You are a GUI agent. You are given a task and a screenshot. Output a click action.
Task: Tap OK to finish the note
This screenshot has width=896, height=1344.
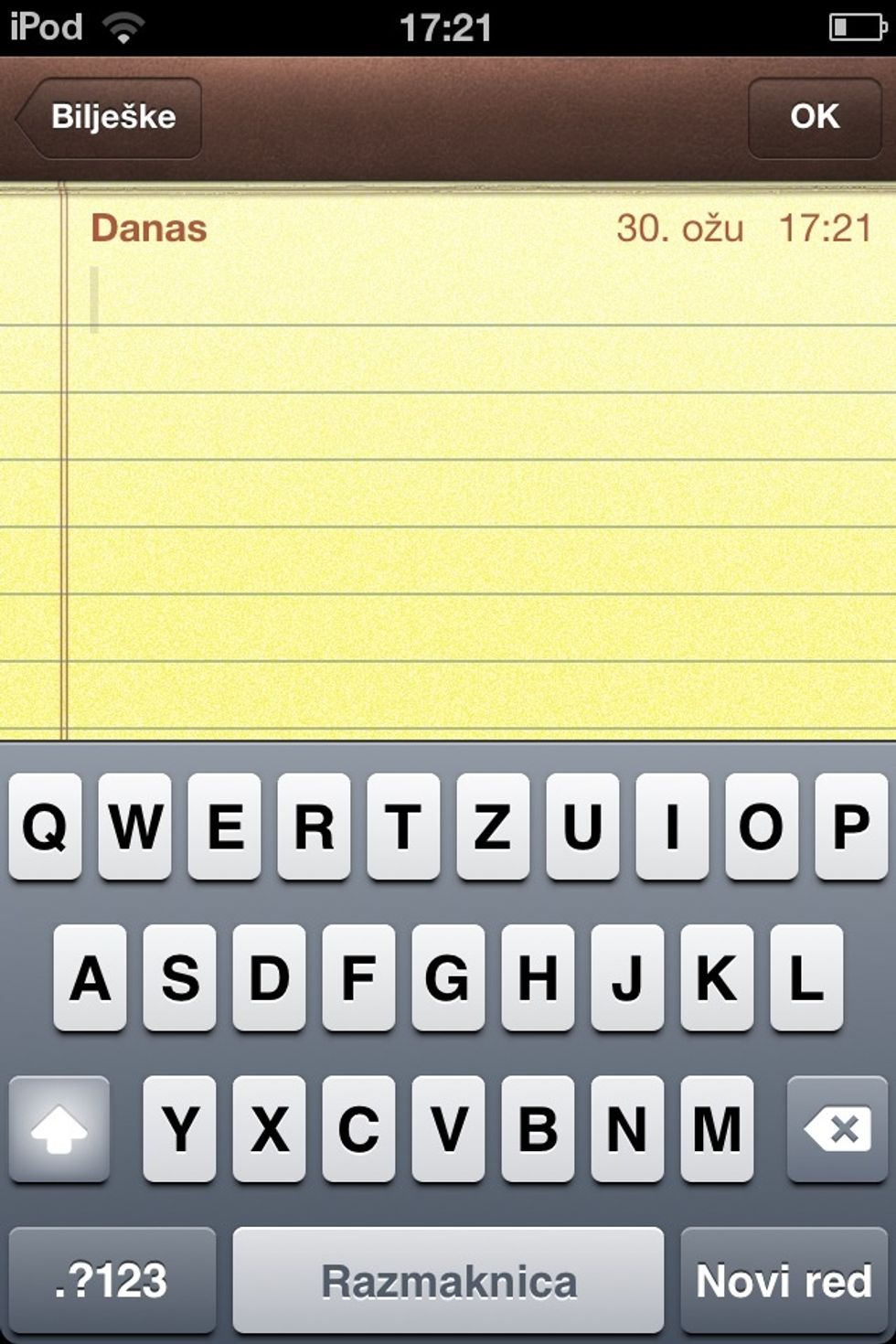[814, 117]
